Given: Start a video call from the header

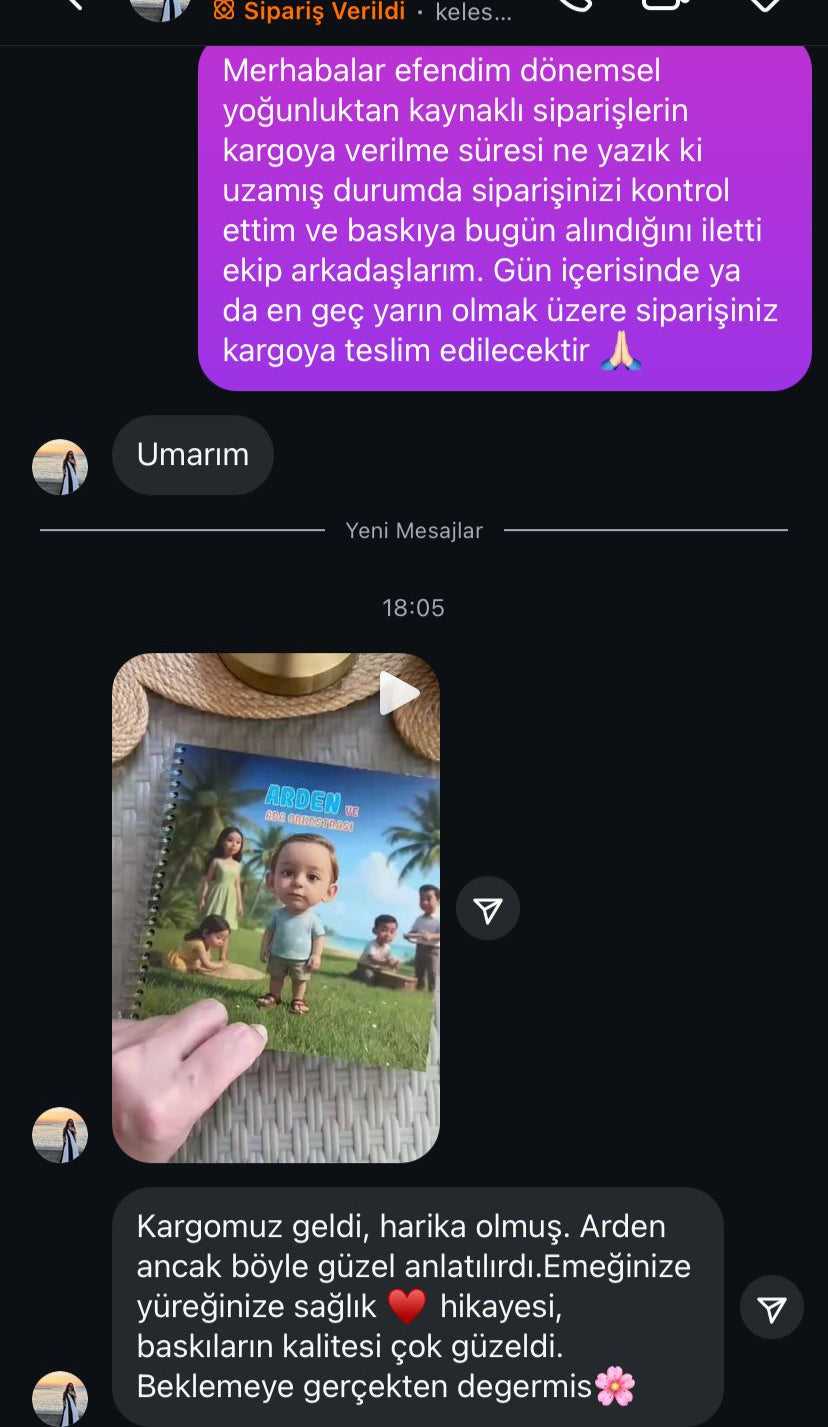Looking at the screenshot, I should (x=665, y=5).
